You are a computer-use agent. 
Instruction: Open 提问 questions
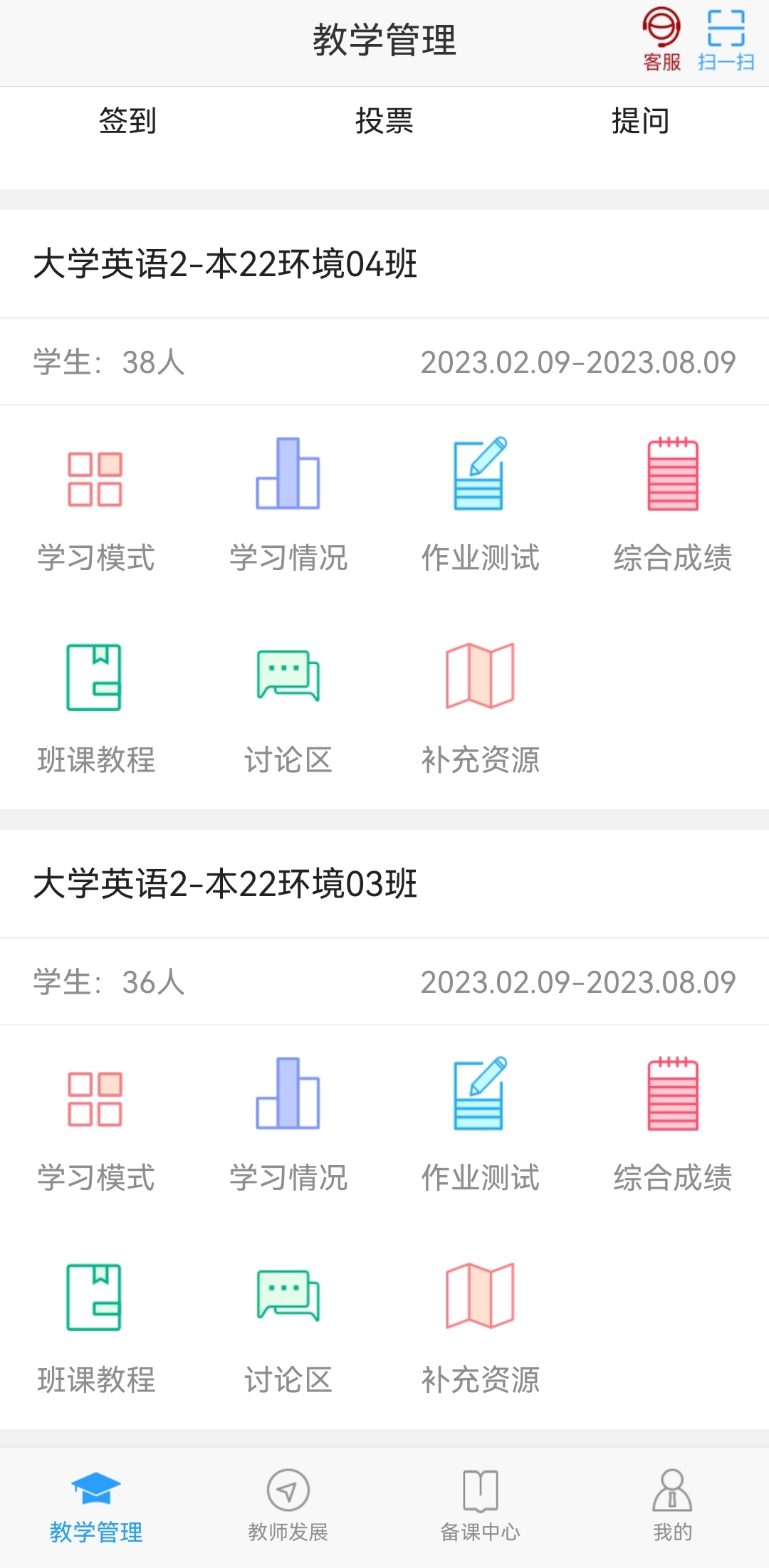tap(640, 121)
